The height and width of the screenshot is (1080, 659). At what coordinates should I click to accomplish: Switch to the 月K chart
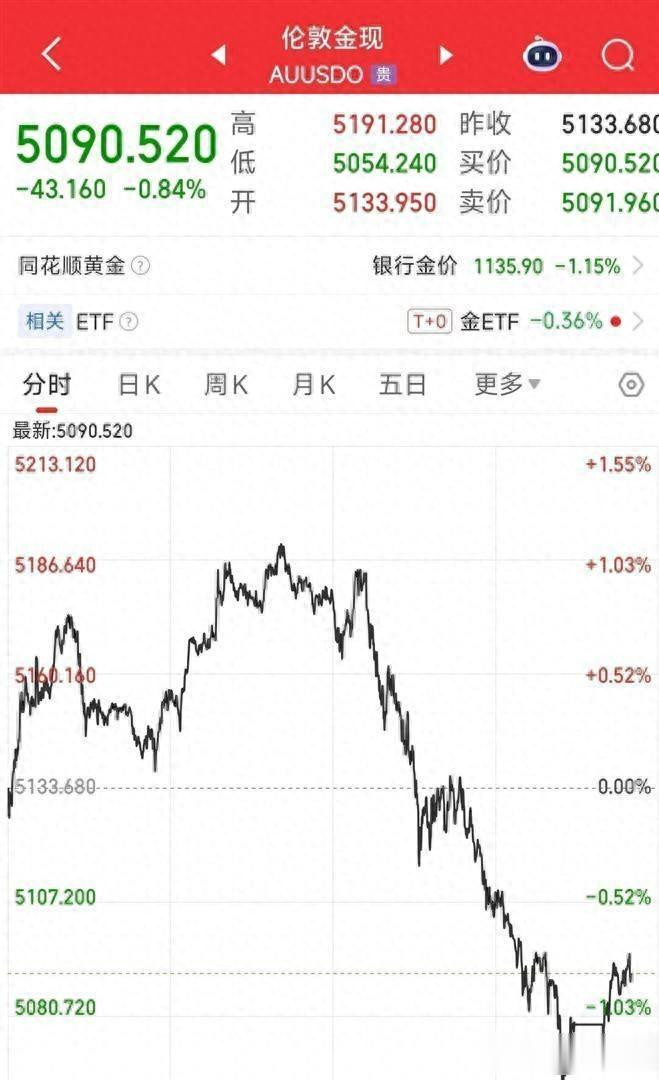[x=314, y=385]
